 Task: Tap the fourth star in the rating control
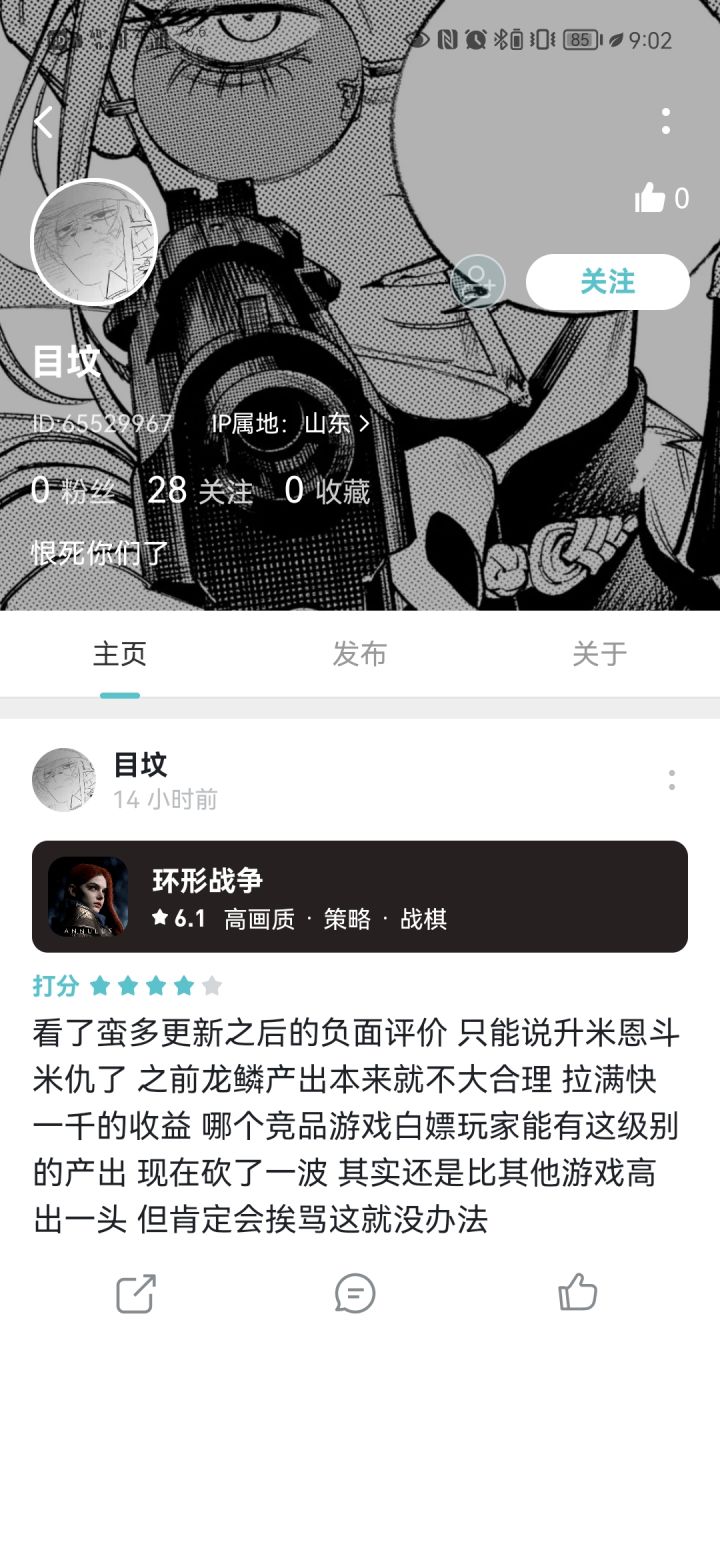pyautogui.click(x=182, y=985)
